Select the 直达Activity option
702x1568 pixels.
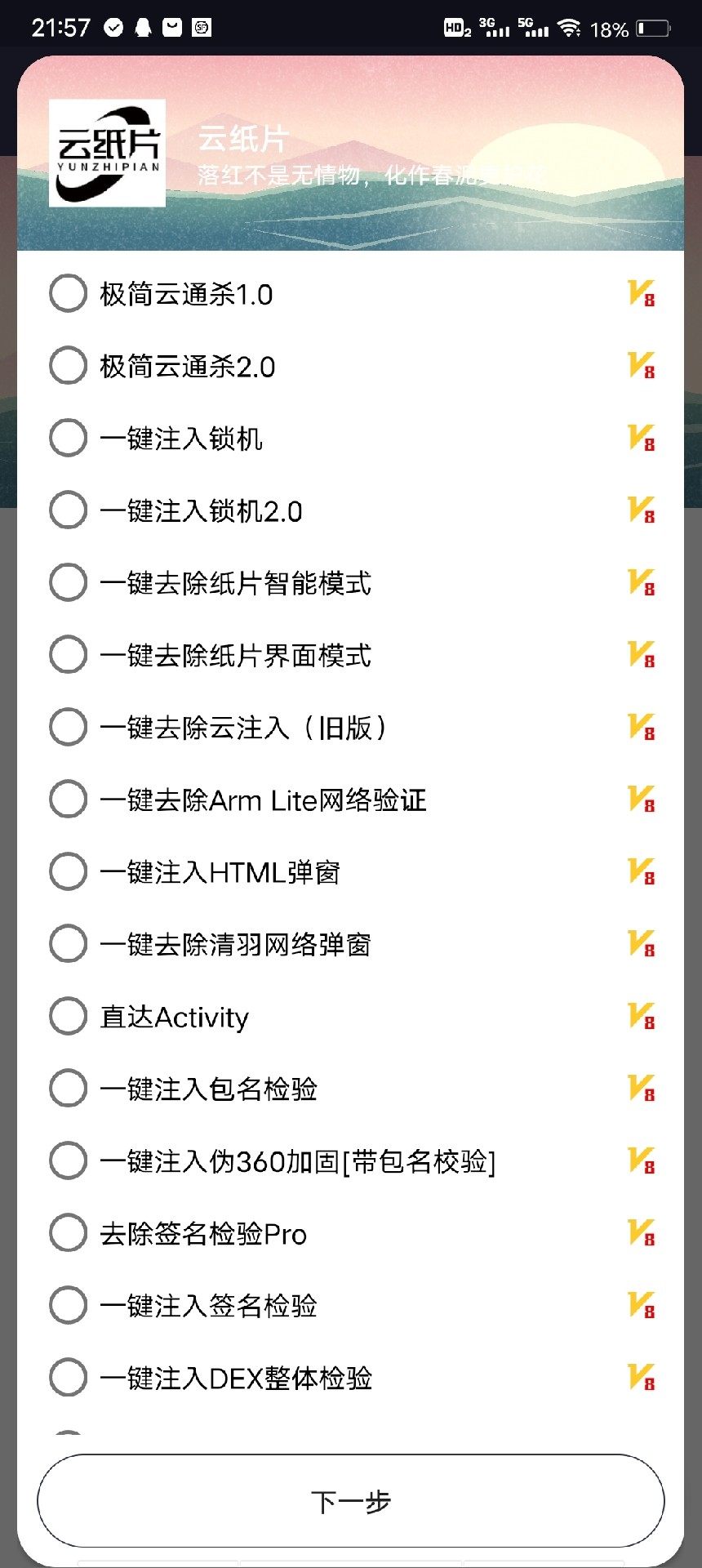69,1017
